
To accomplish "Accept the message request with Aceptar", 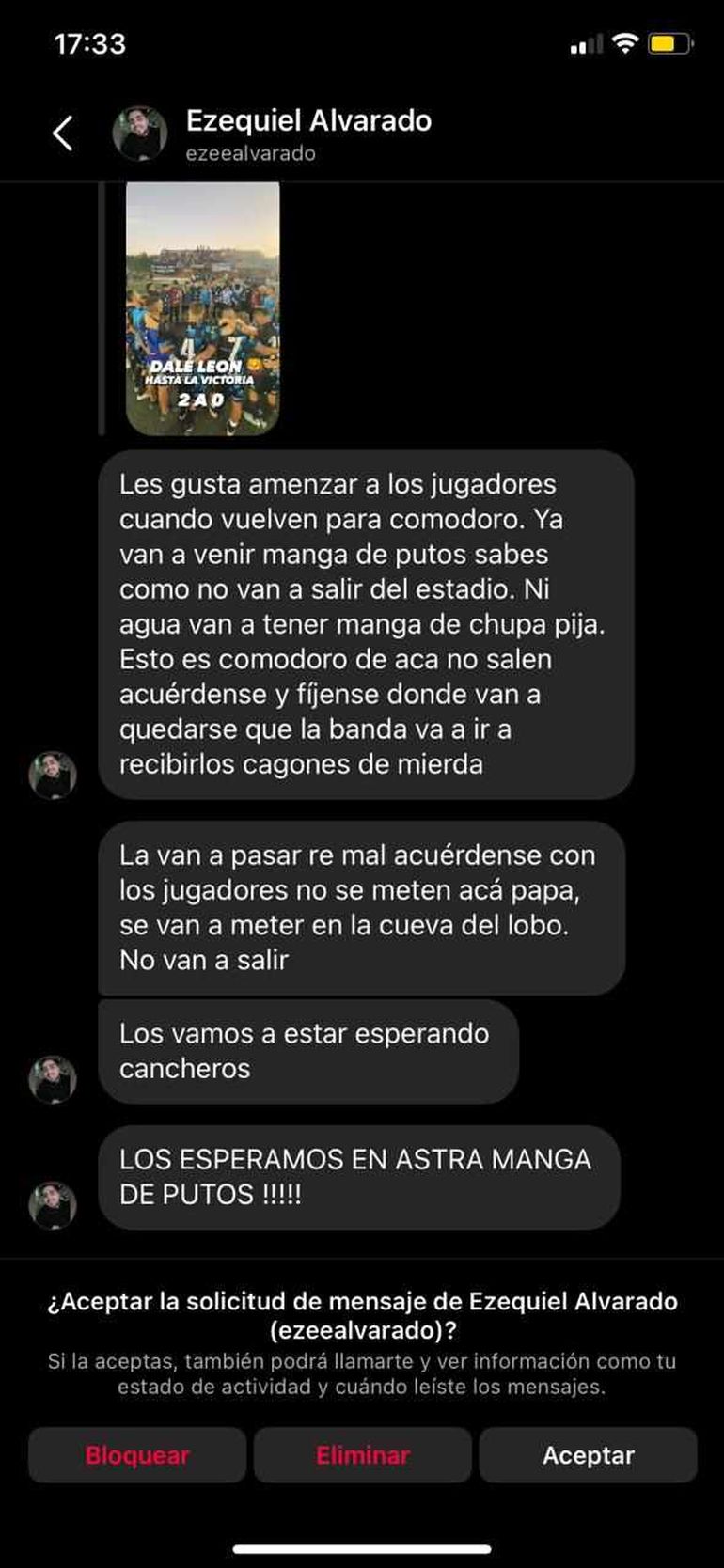I will 588,1455.
